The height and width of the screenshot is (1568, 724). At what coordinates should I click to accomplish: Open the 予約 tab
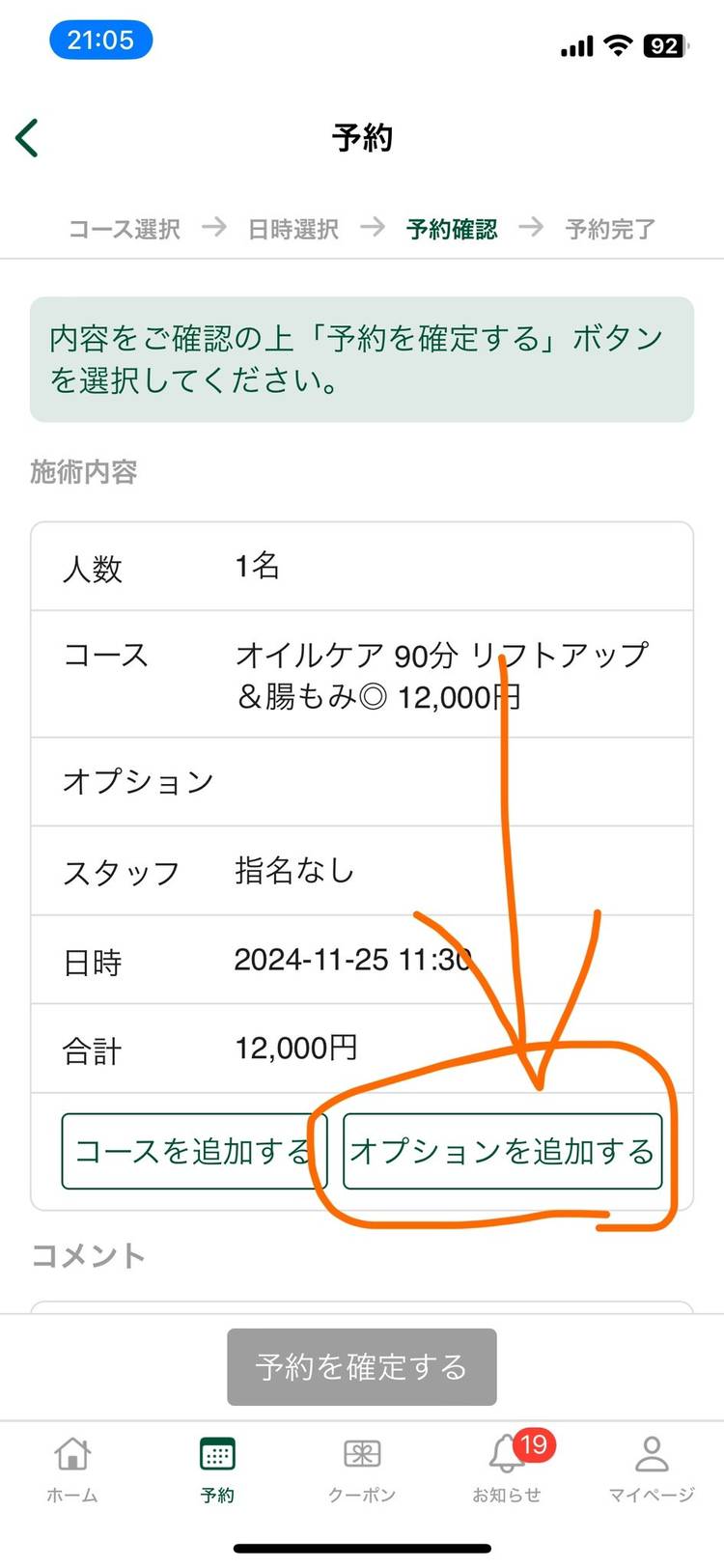tap(217, 1468)
